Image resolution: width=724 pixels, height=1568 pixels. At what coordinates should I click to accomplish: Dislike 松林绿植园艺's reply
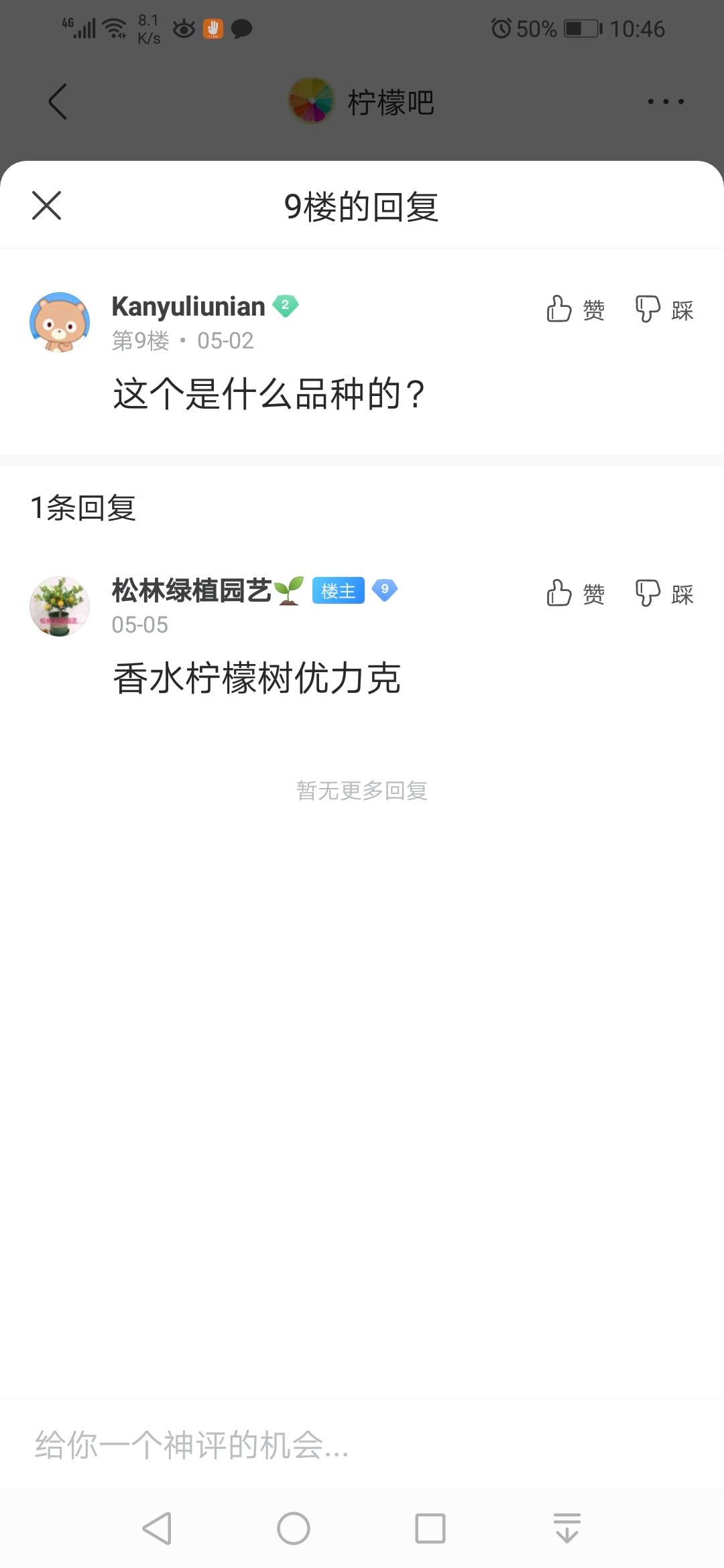pyautogui.click(x=664, y=594)
